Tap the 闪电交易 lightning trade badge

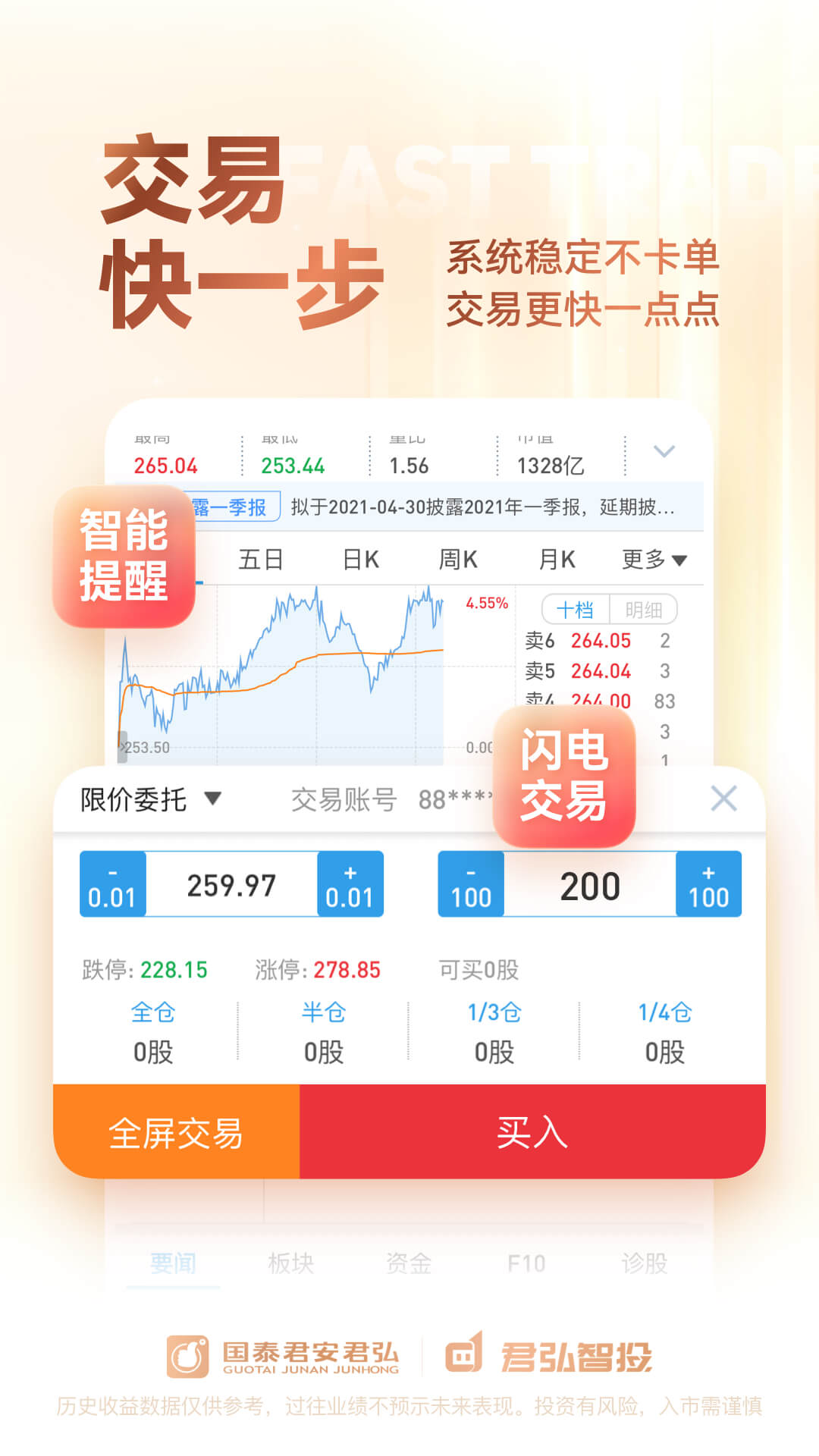564,777
